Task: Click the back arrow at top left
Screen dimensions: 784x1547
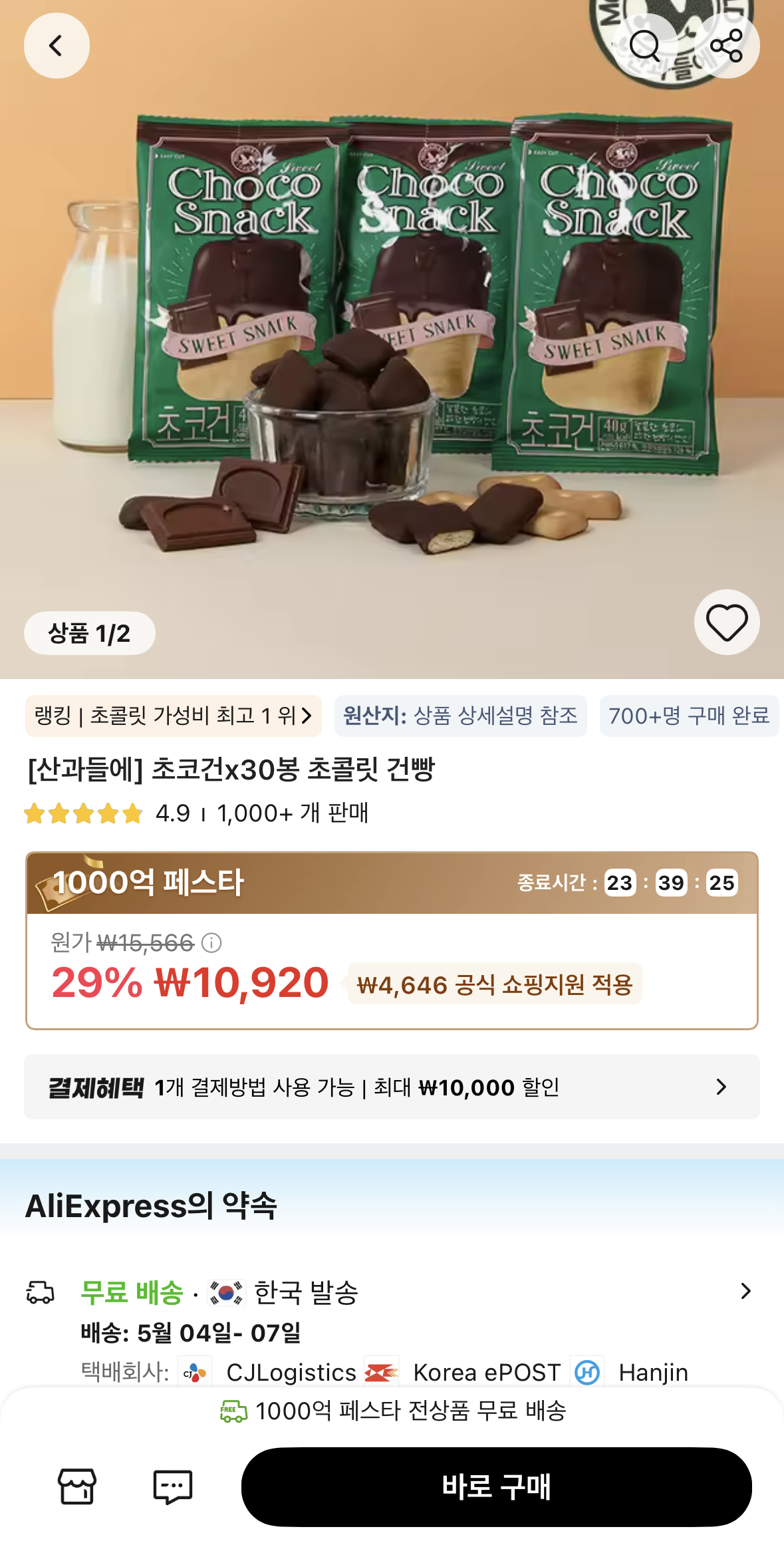Action: (x=57, y=45)
